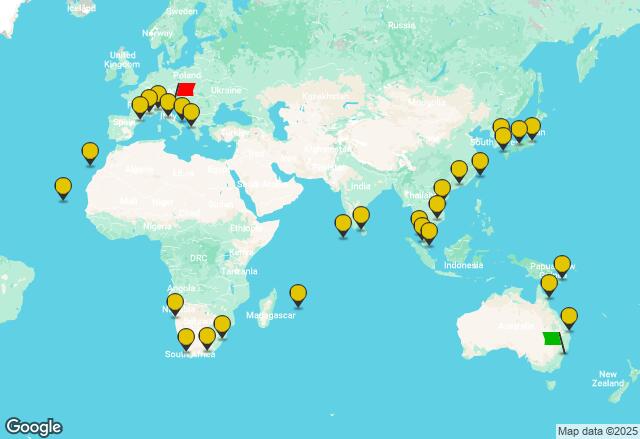Select the pin in Papua New Guinea
This screenshot has height=439, width=640.
[x=562, y=265]
